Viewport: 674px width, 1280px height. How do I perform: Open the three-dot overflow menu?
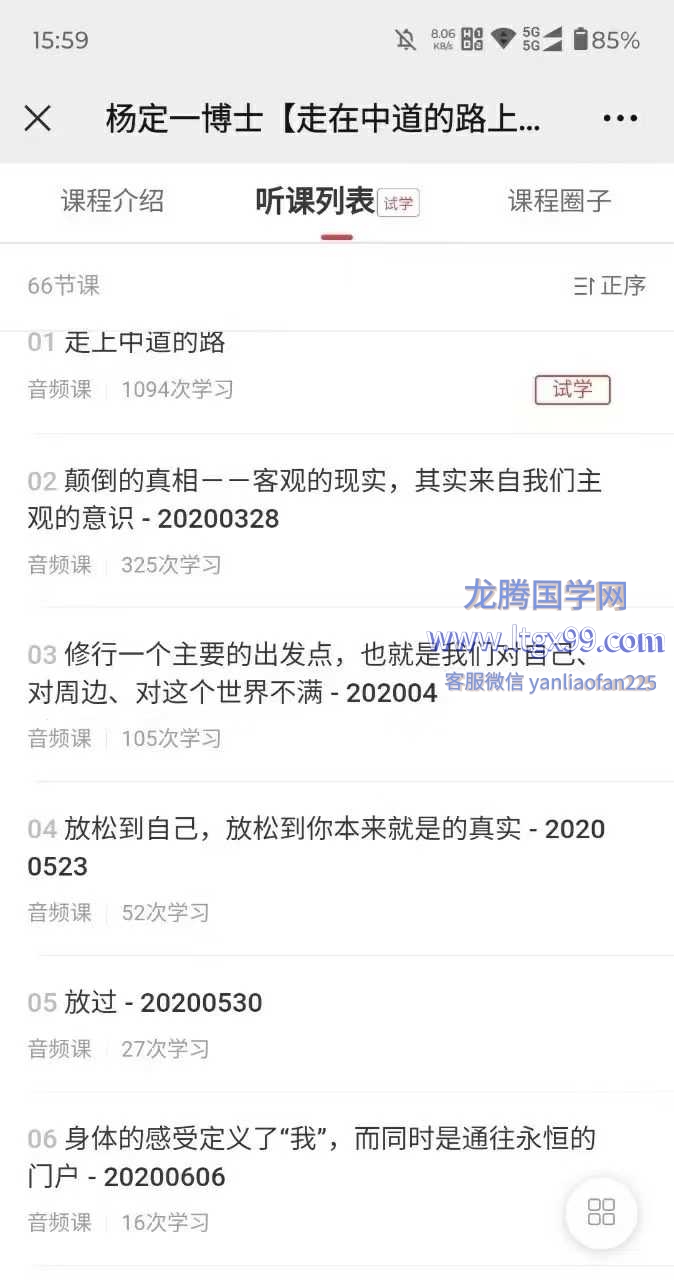point(620,119)
